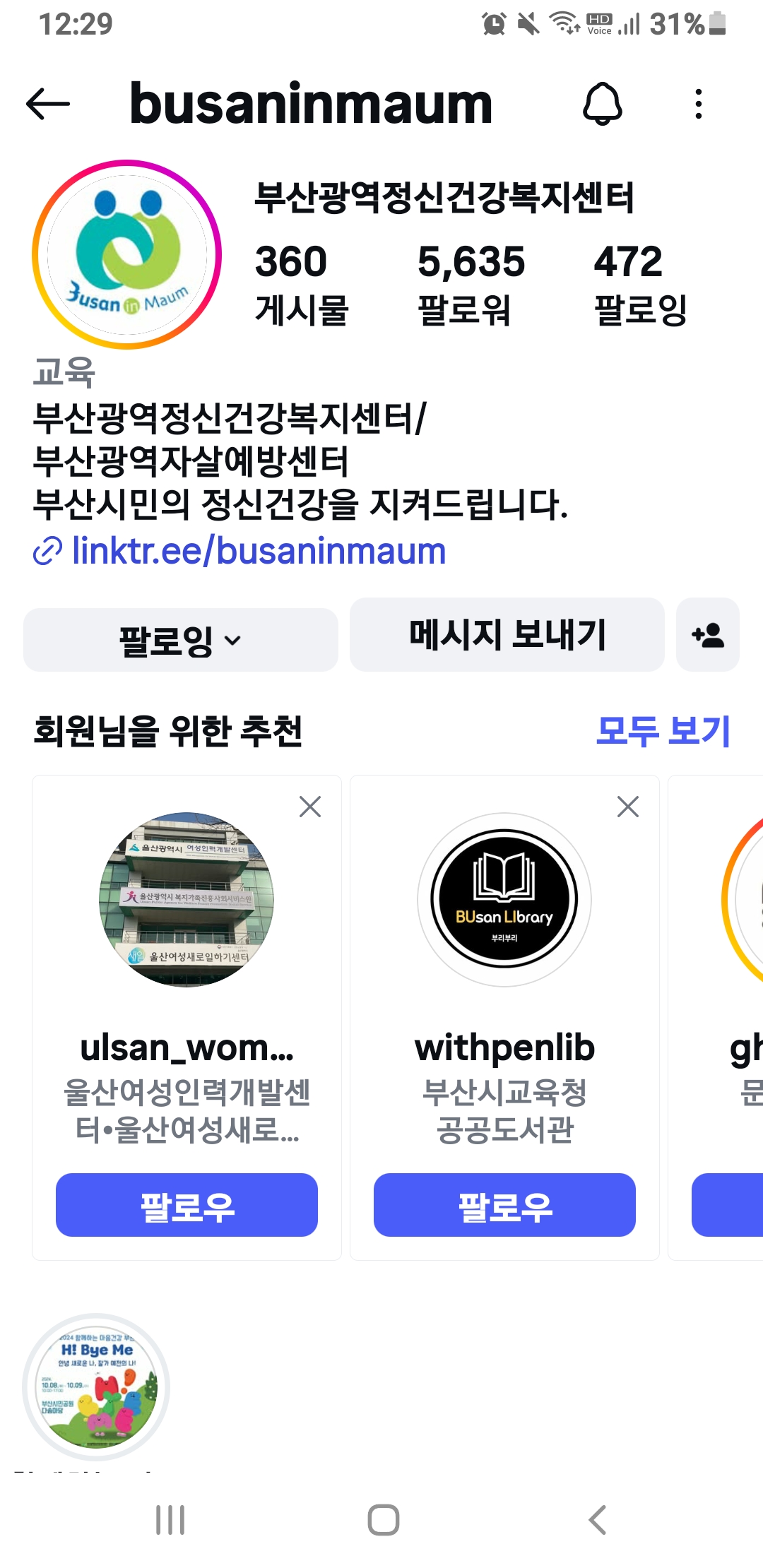
Task: Dismiss the ulsan_wom... suggestion card
Action: tap(310, 807)
